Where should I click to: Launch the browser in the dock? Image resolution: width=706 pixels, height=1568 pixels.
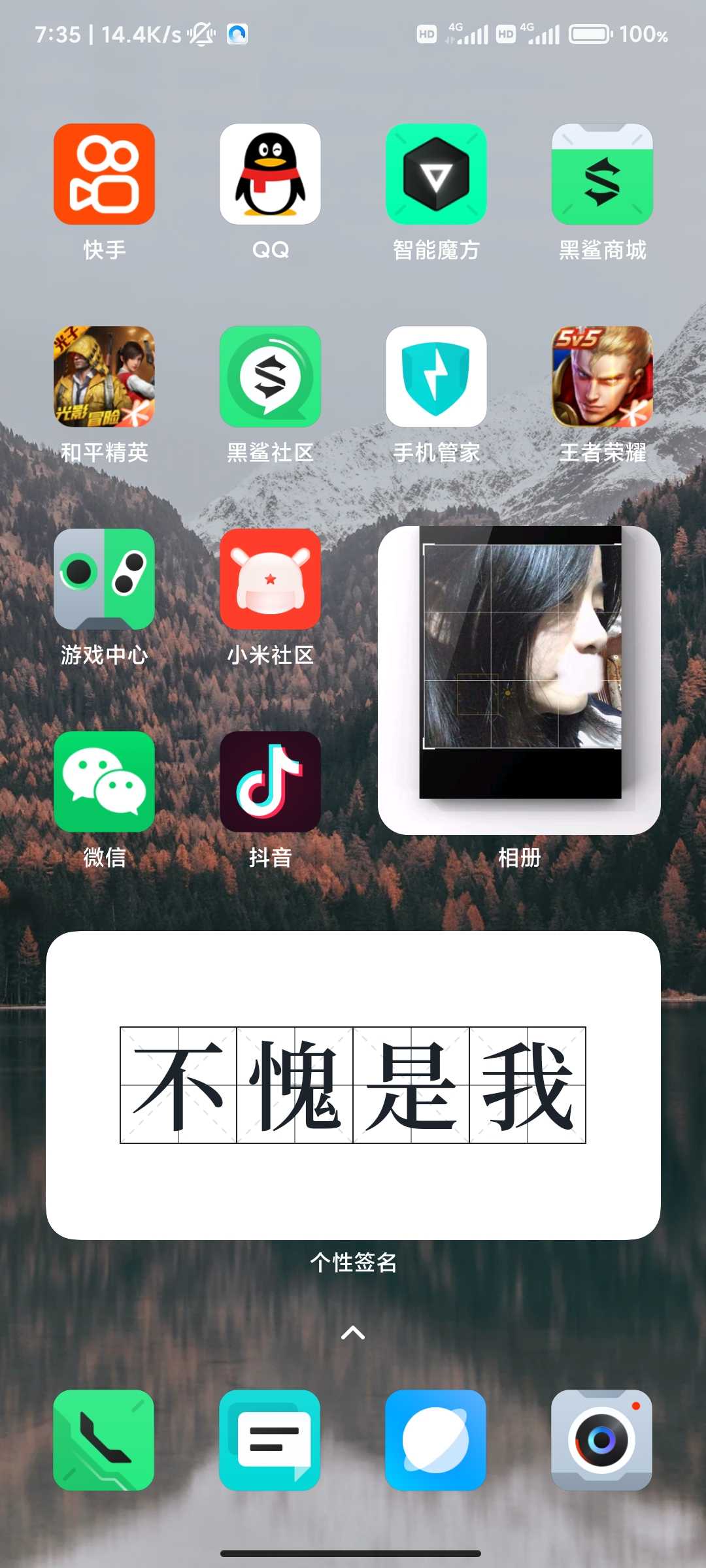click(436, 1440)
